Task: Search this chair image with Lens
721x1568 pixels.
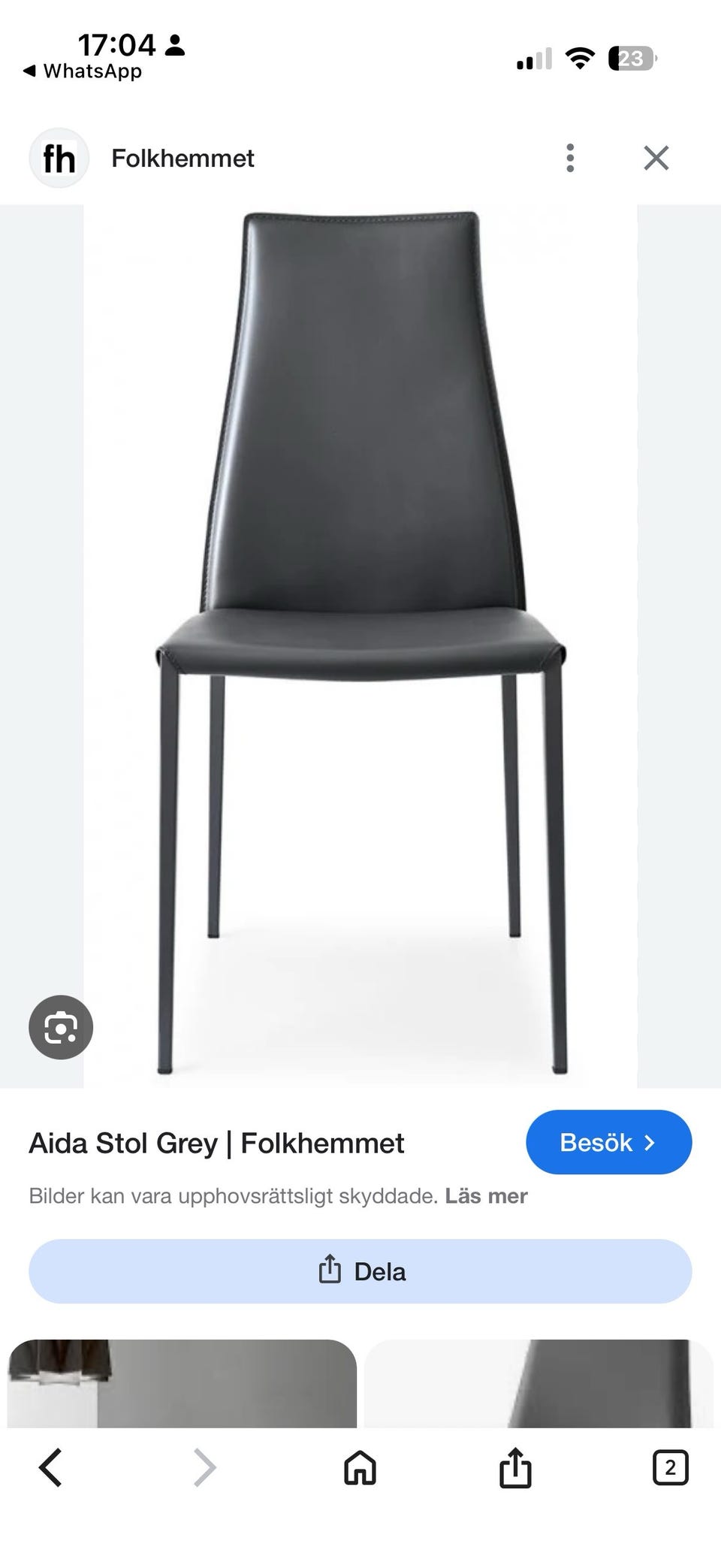Action: click(61, 1027)
